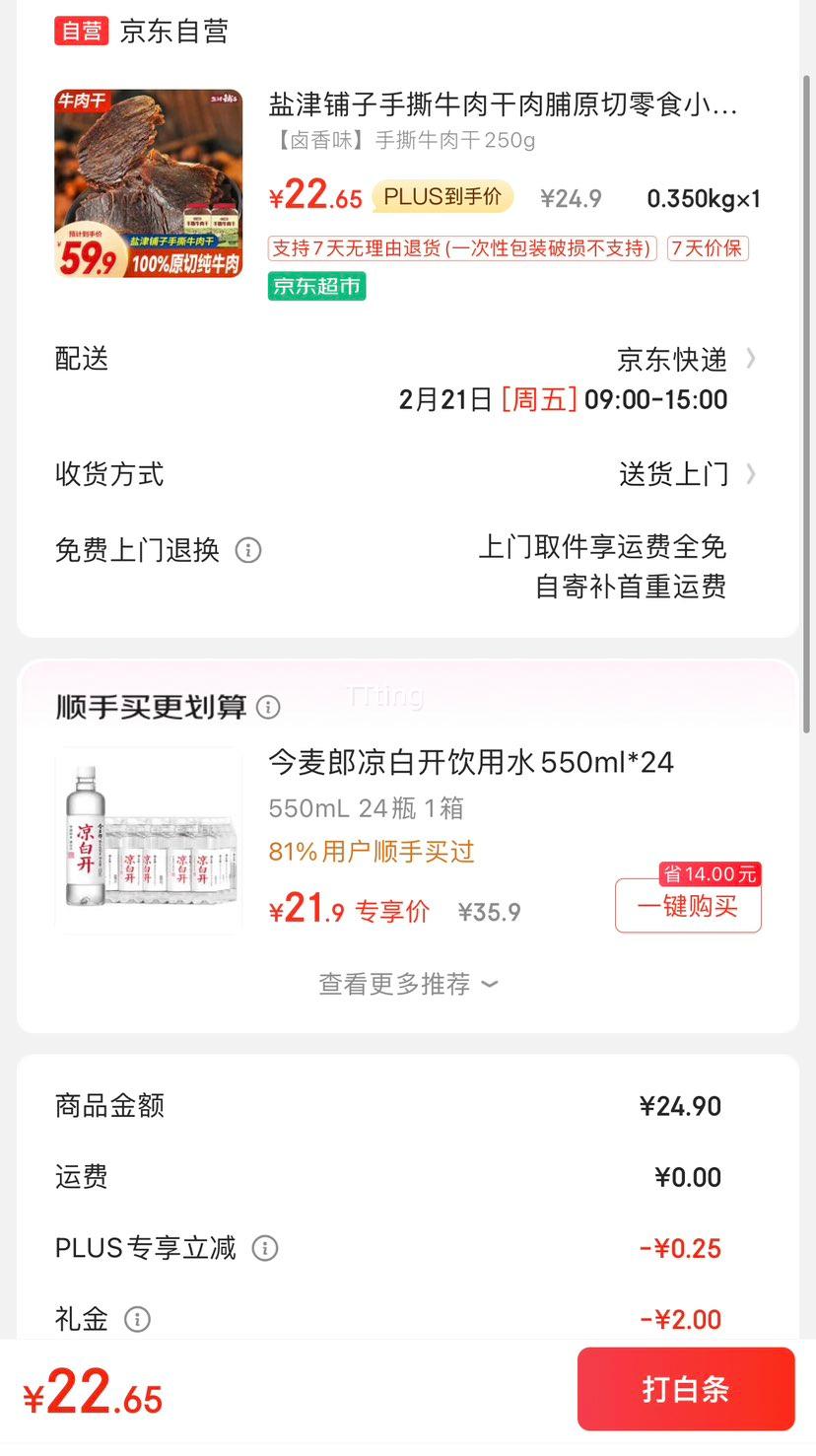Click the yellow PLUS到手价 price tag
816x1456 pixels.
coord(442,197)
